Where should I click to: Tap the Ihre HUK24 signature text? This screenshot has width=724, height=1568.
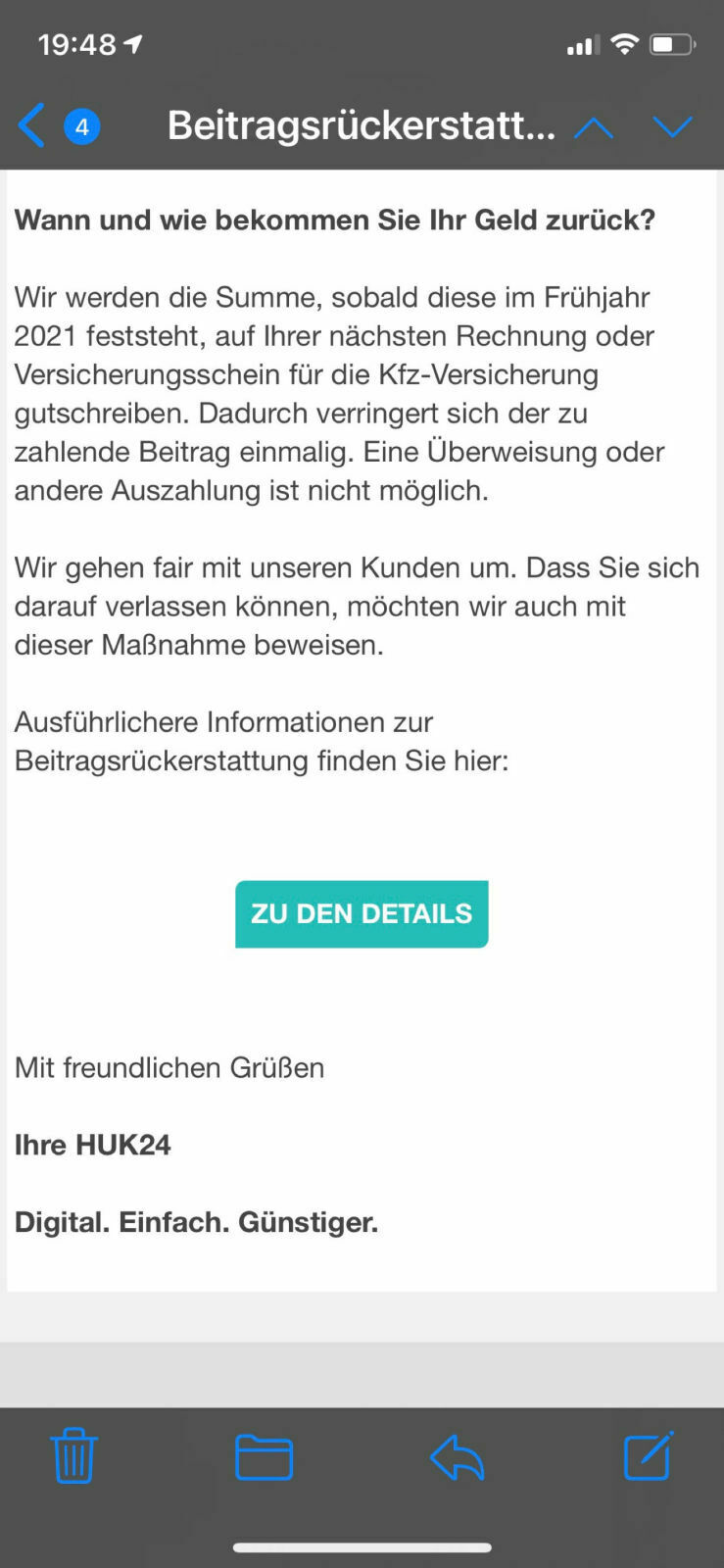[x=92, y=1144]
